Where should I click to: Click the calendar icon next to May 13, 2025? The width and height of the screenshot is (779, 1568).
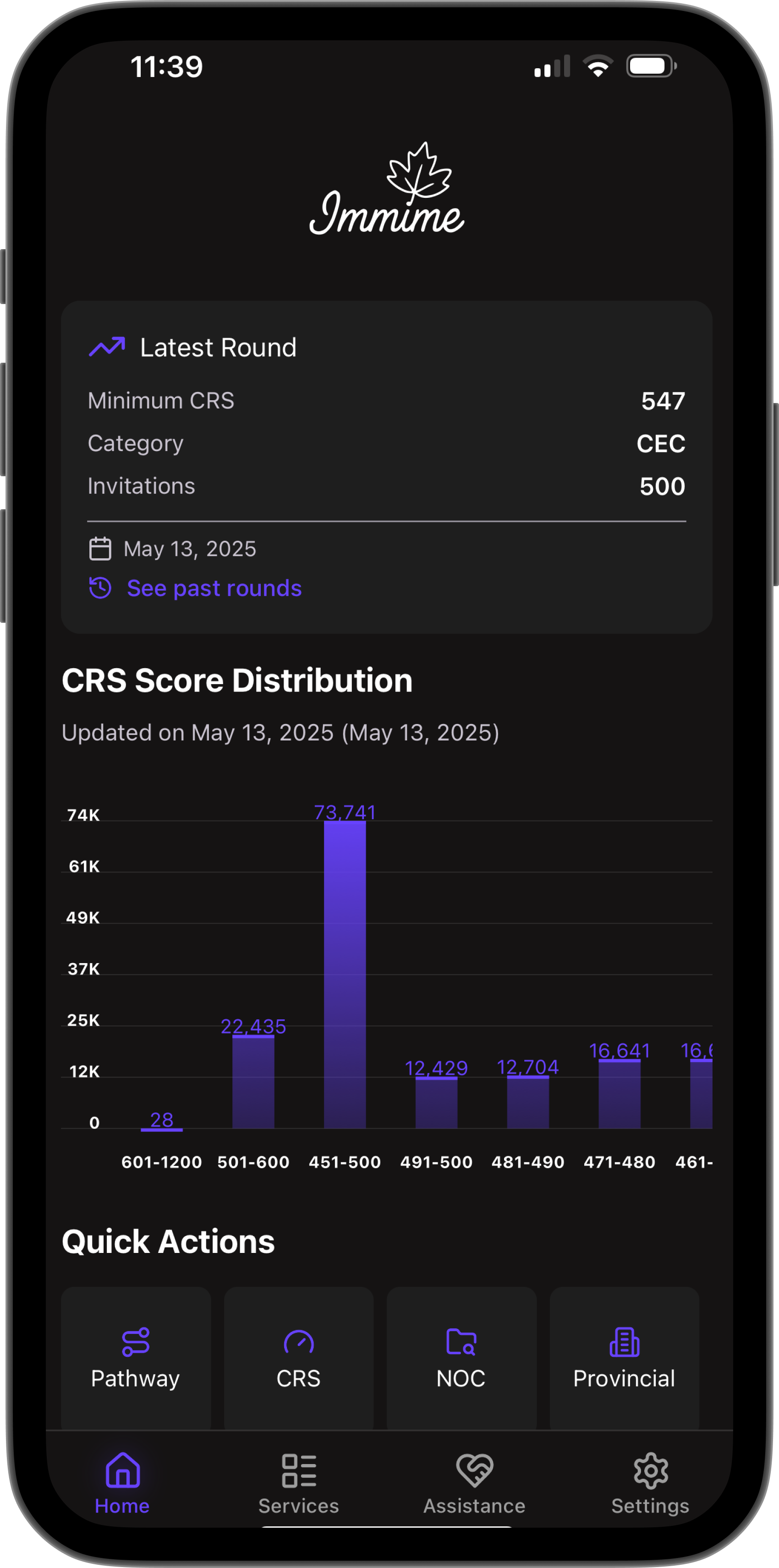tap(100, 549)
